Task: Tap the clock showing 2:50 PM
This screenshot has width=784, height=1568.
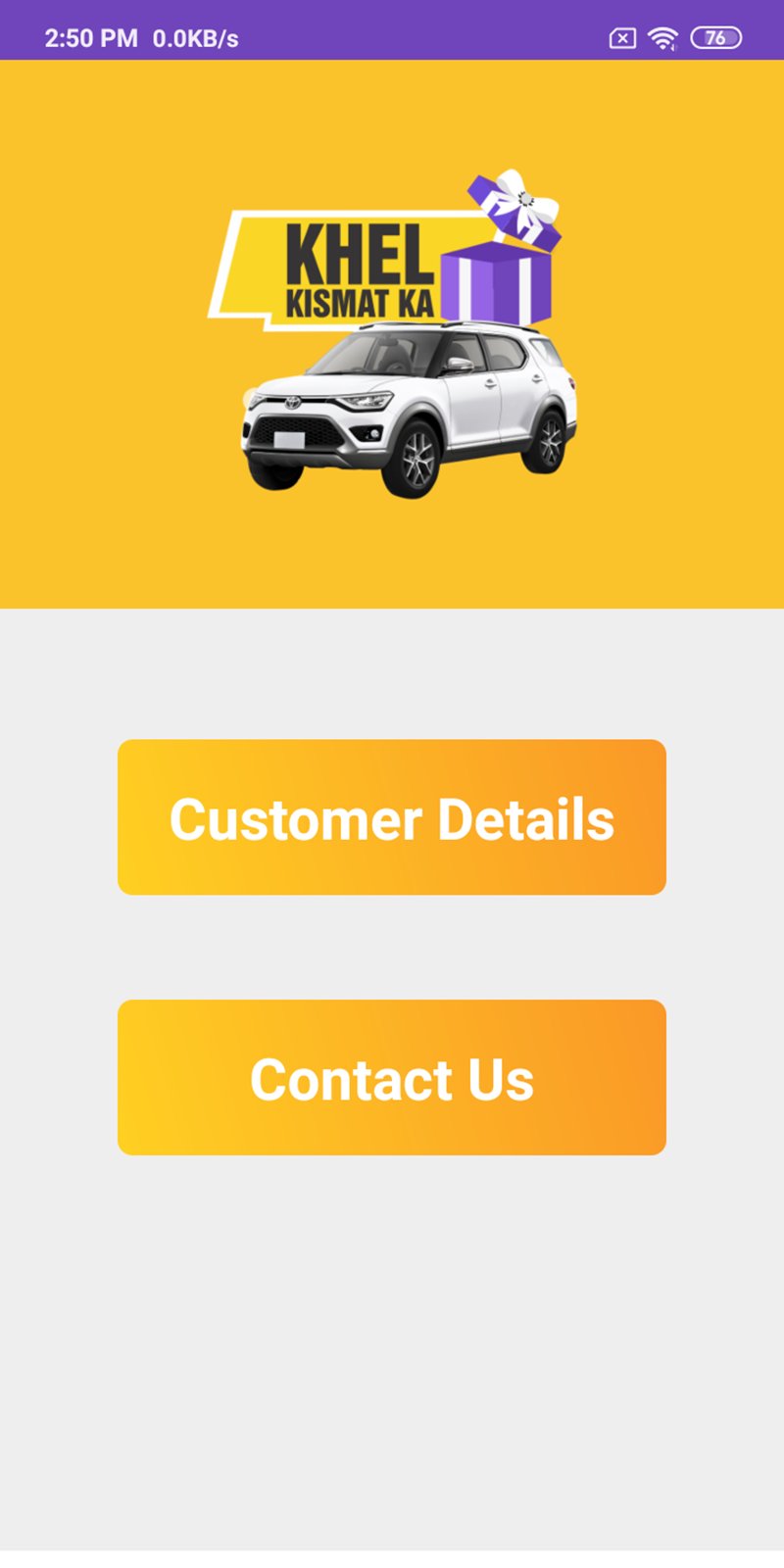Action: 86,37
